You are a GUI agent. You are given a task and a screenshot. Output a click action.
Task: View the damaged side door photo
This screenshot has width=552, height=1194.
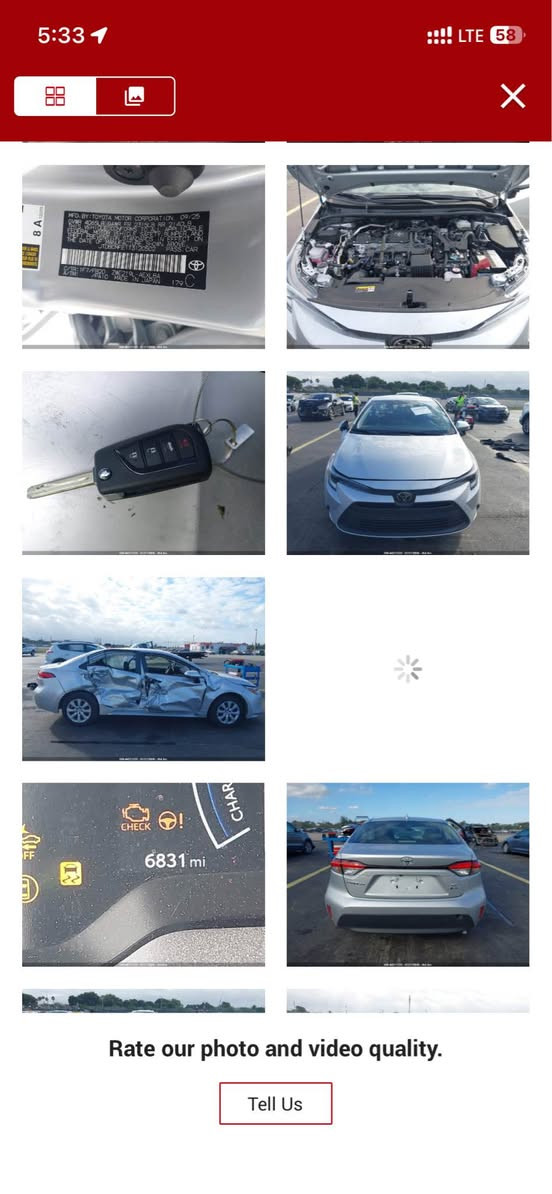pos(143,669)
